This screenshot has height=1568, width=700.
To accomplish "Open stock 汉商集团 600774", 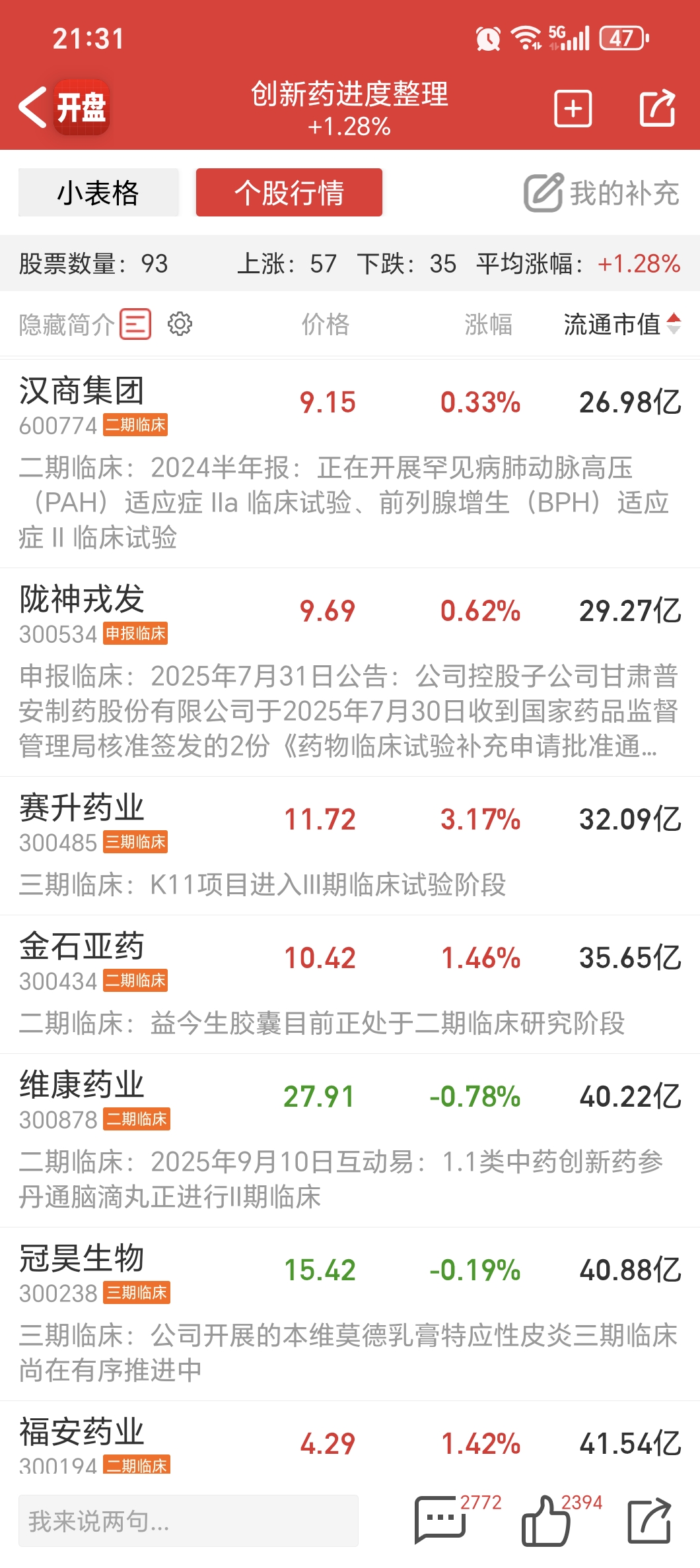I will click(x=350, y=463).
